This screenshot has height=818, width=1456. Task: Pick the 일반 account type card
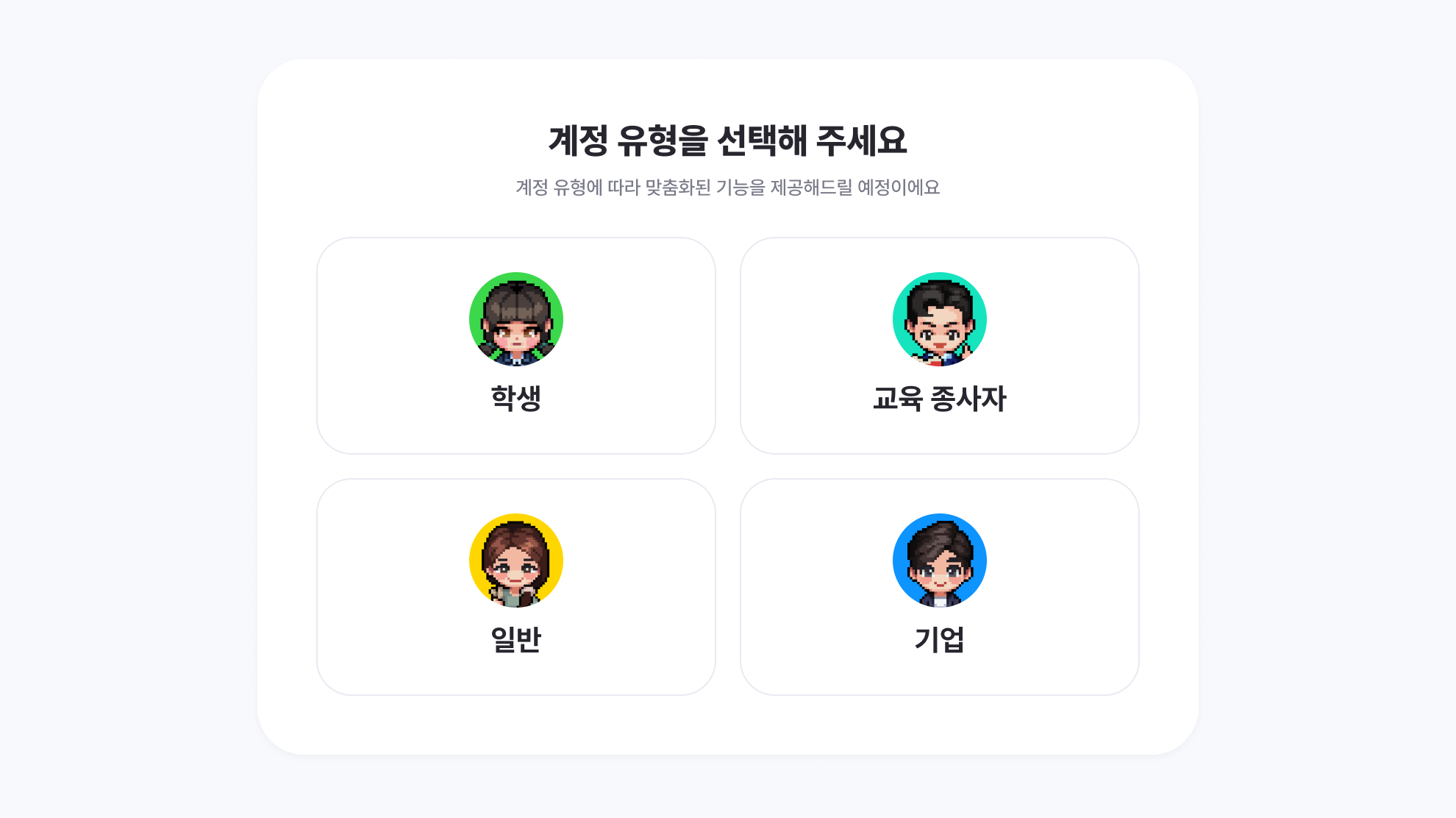click(x=515, y=587)
